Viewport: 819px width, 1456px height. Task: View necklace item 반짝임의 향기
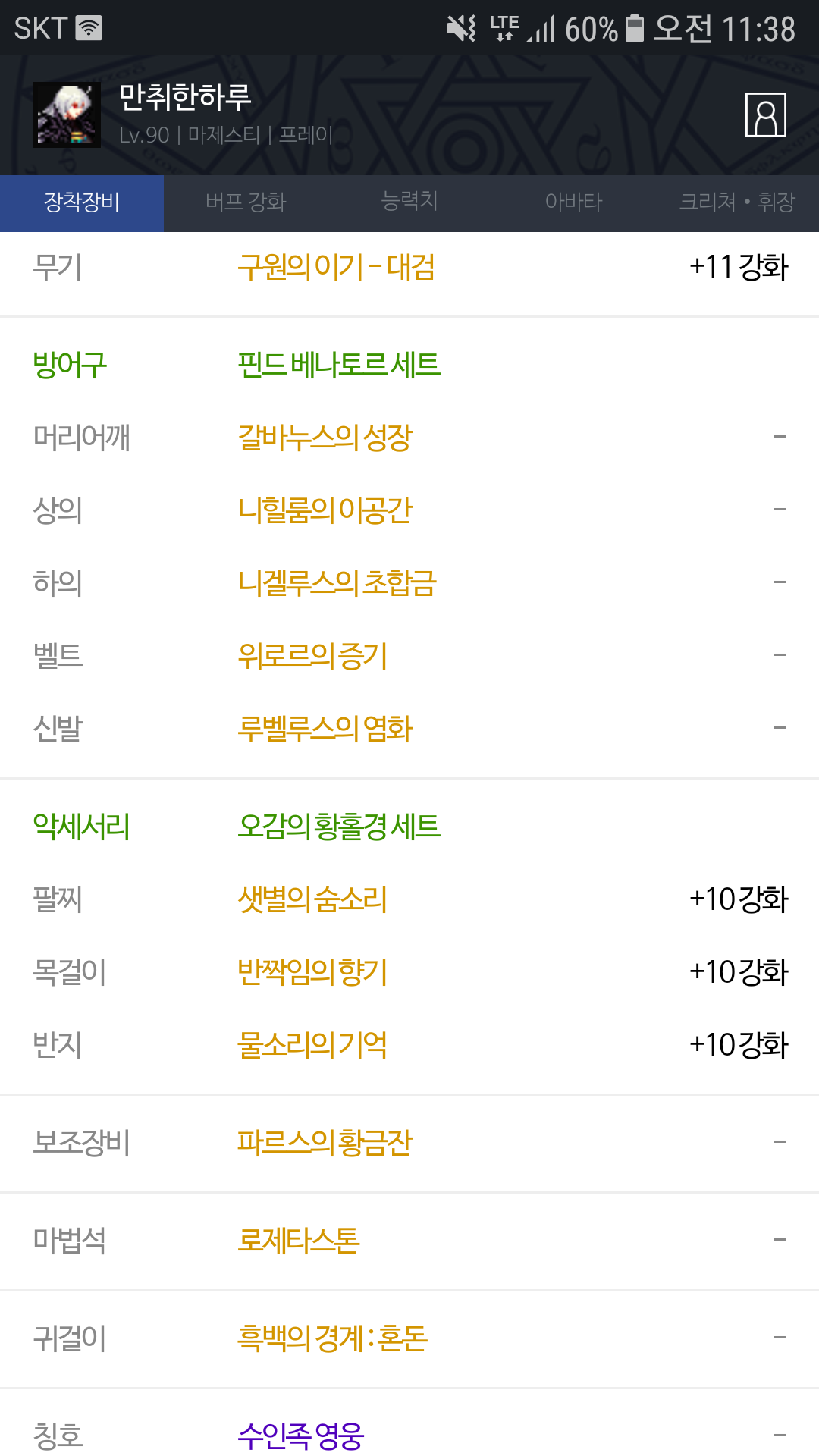(312, 972)
